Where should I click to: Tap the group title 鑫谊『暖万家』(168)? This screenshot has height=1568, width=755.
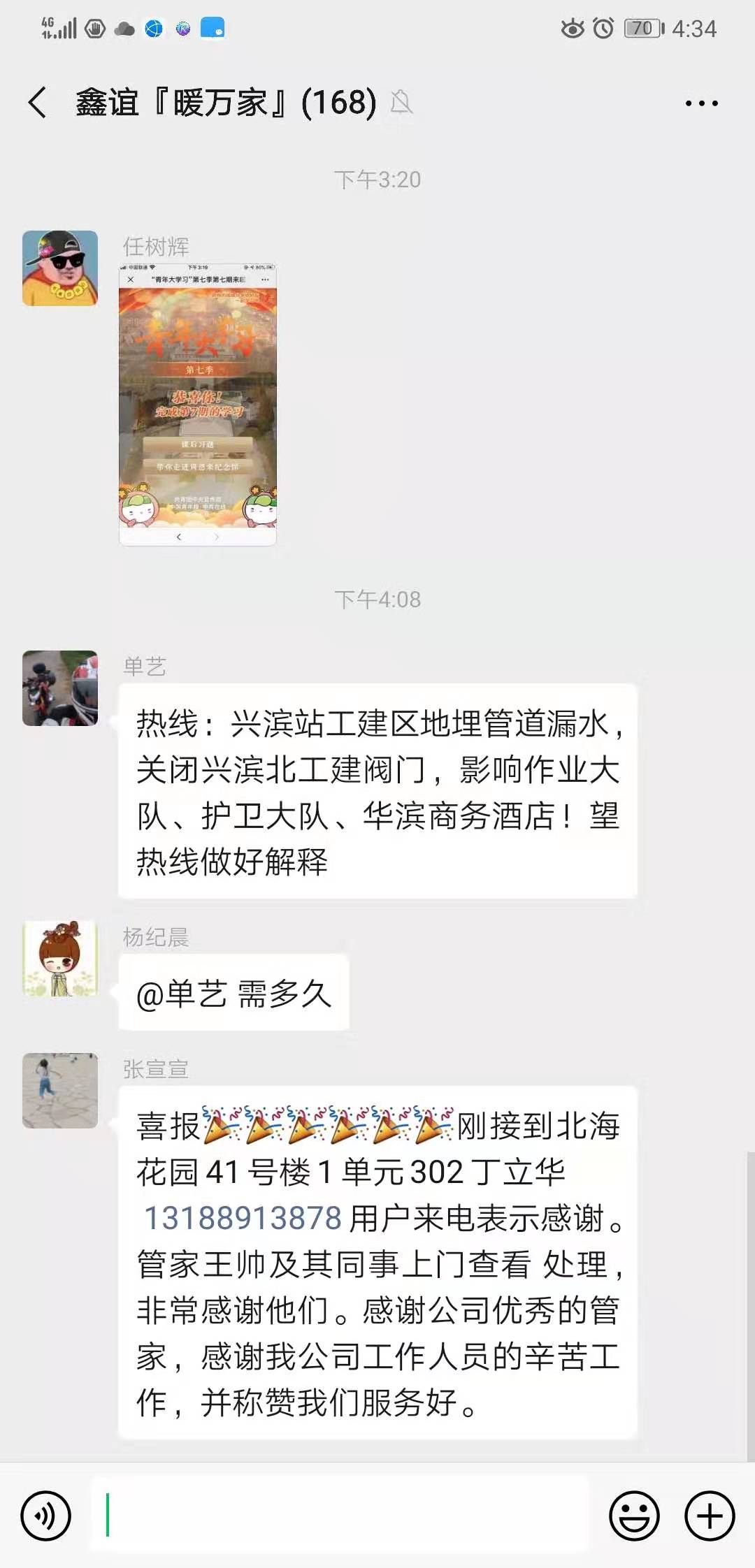(x=224, y=102)
